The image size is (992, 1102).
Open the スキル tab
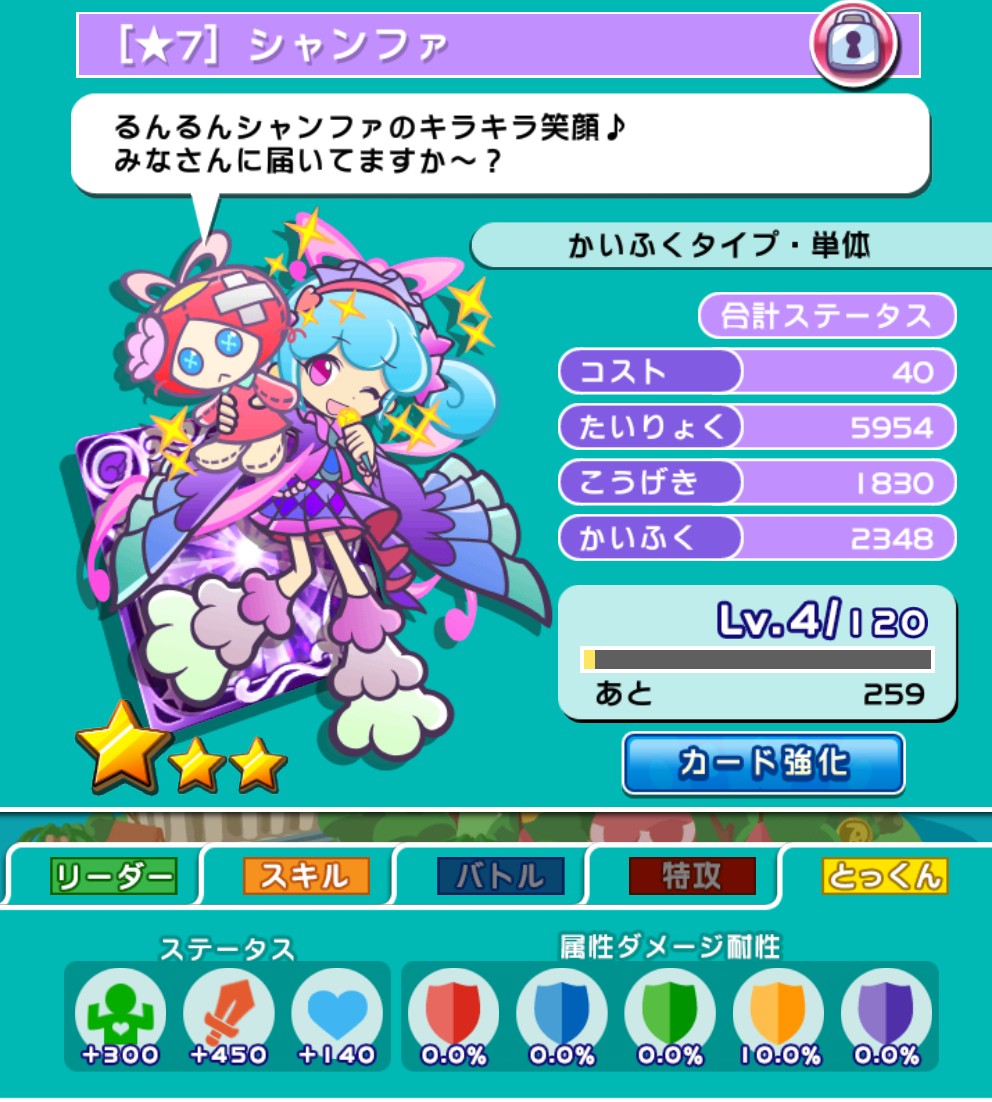coord(306,877)
